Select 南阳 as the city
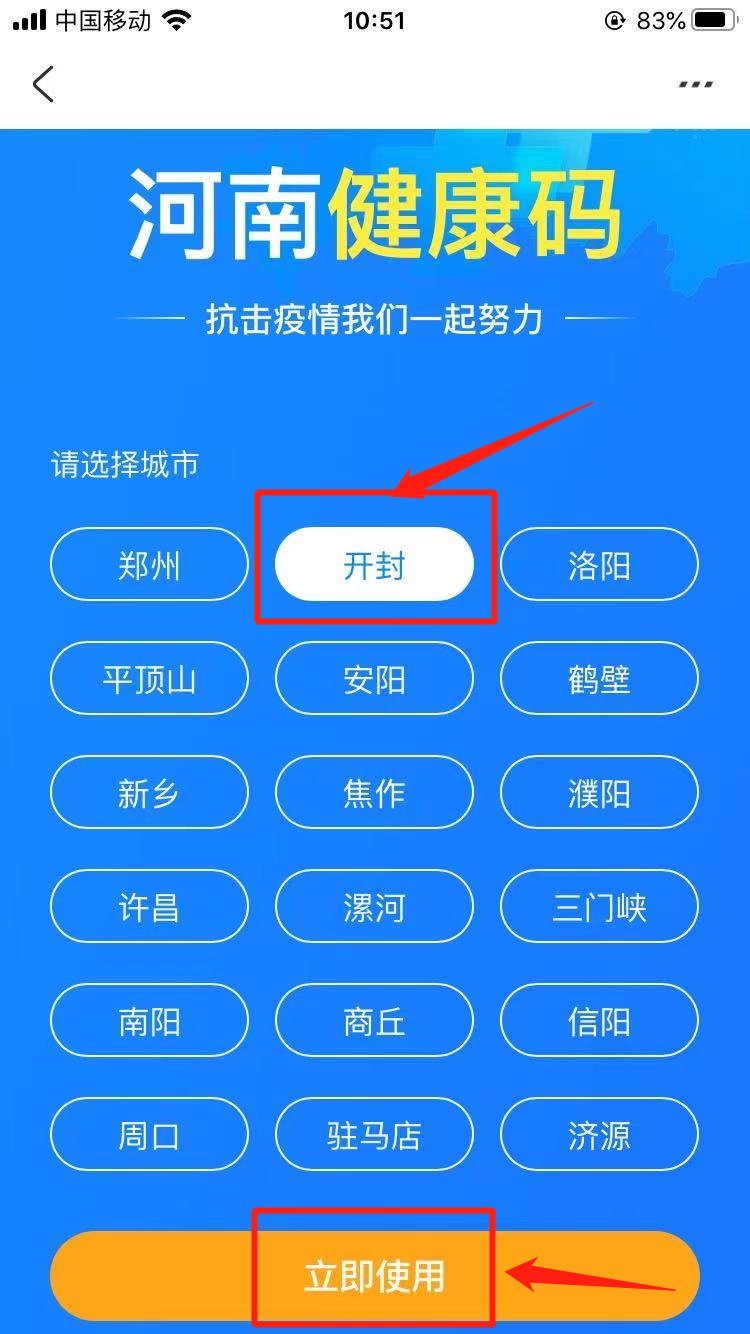The image size is (750, 1334). [149, 1021]
